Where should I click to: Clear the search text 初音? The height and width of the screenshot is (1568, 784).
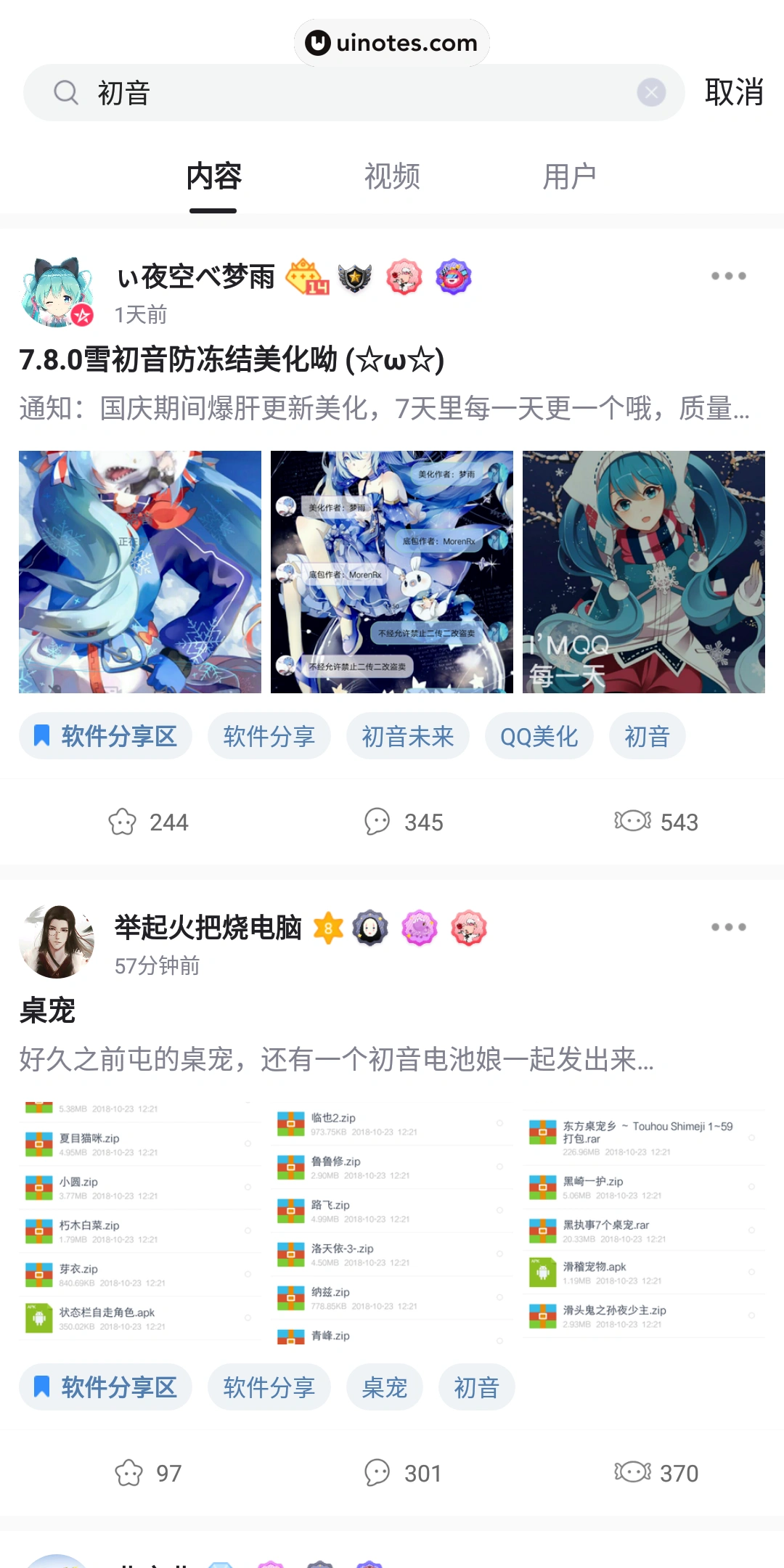[x=651, y=92]
